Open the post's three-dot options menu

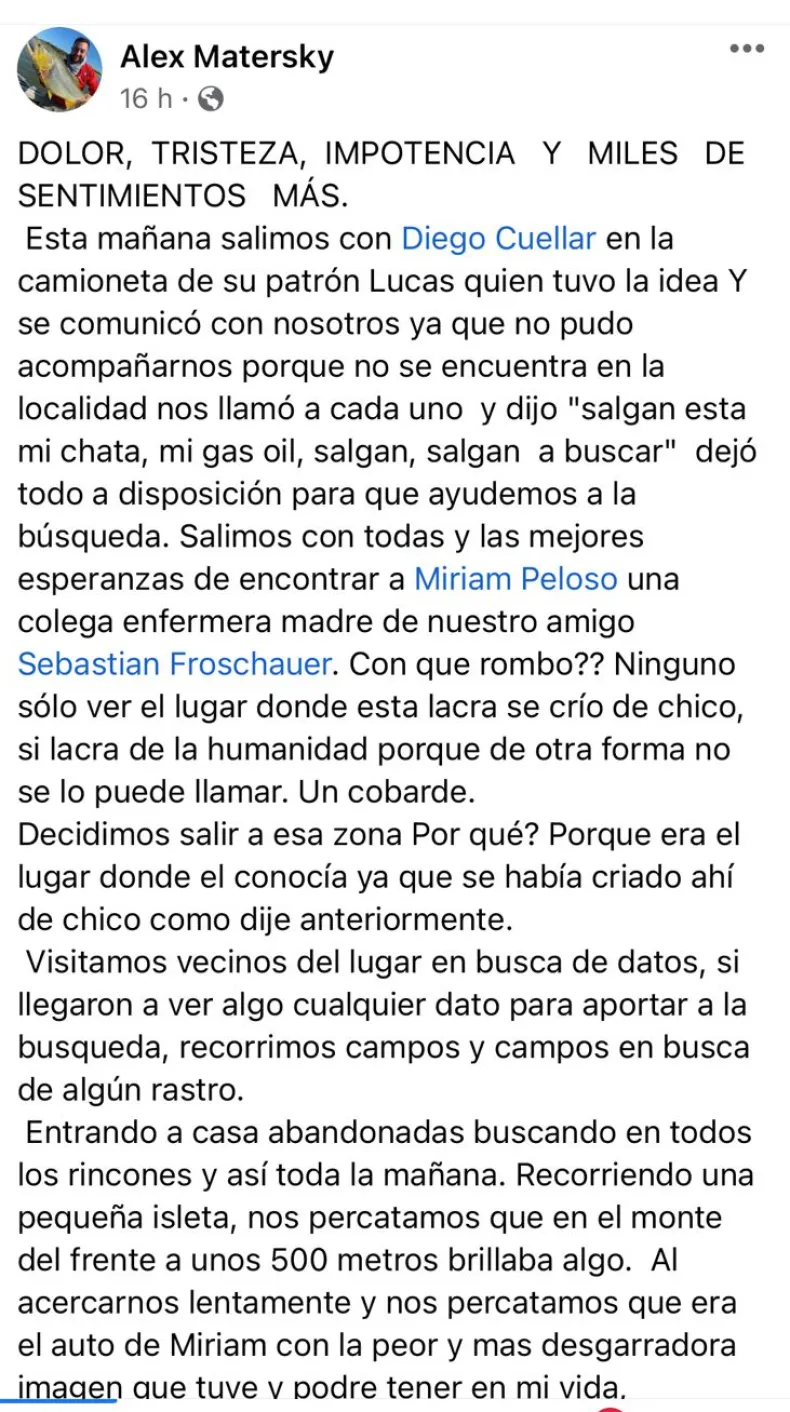pyautogui.click(x=746, y=49)
